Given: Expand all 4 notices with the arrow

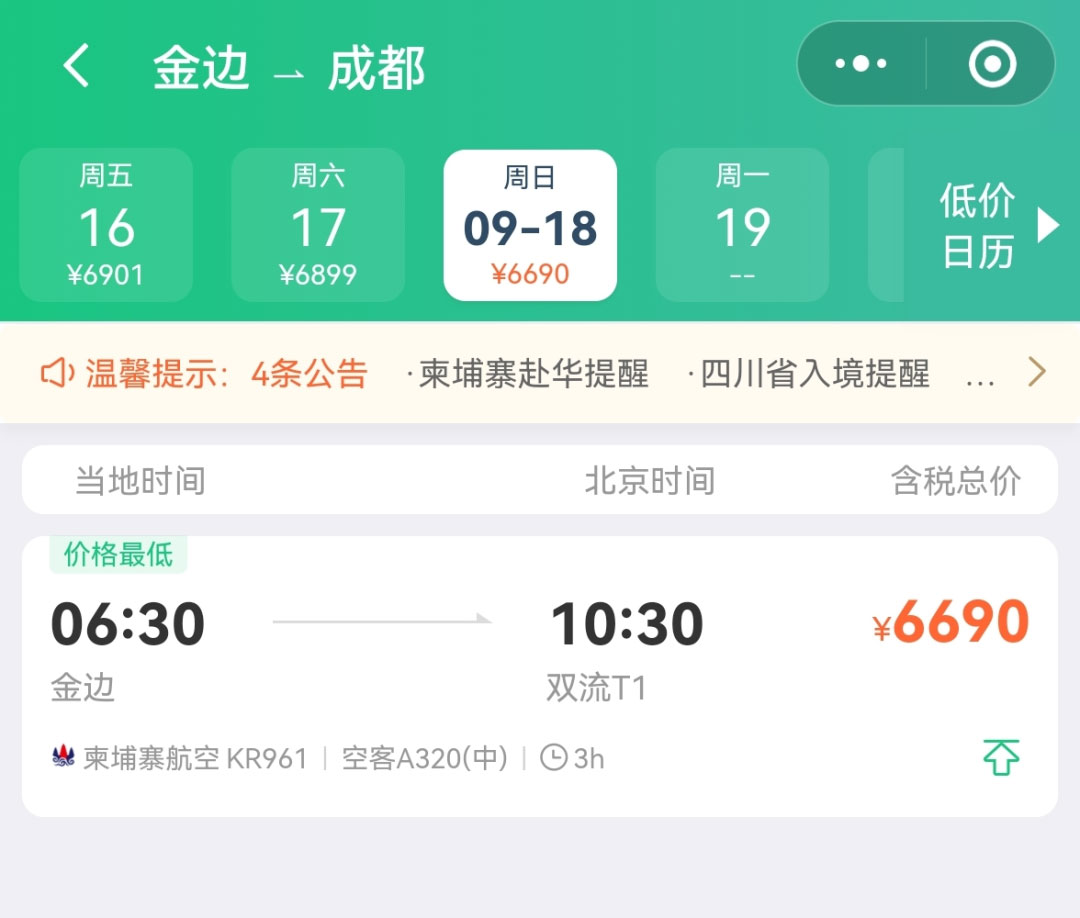Looking at the screenshot, I should coord(1037,373).
